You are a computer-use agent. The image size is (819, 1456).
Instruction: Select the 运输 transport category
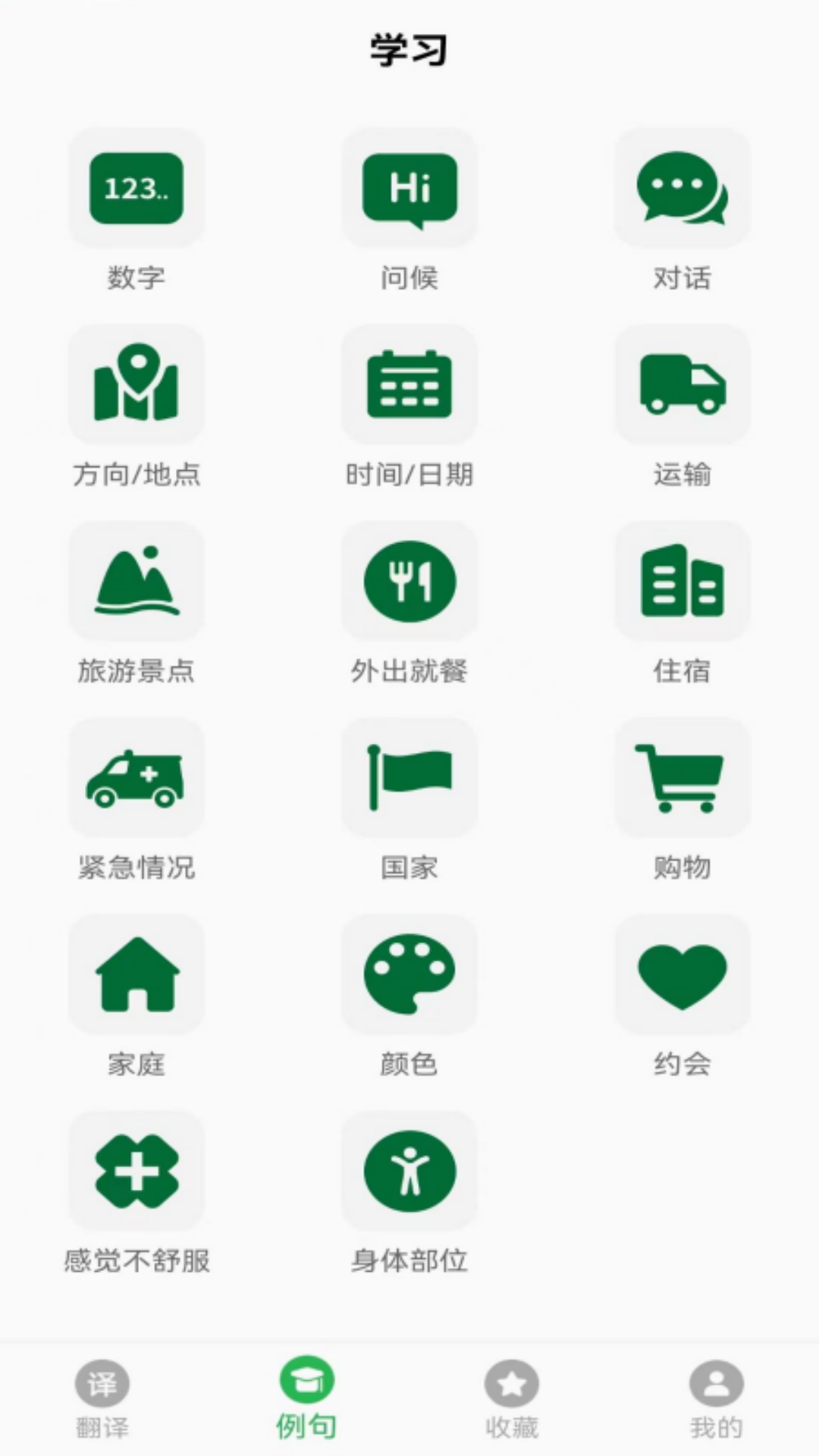(682, 385)
